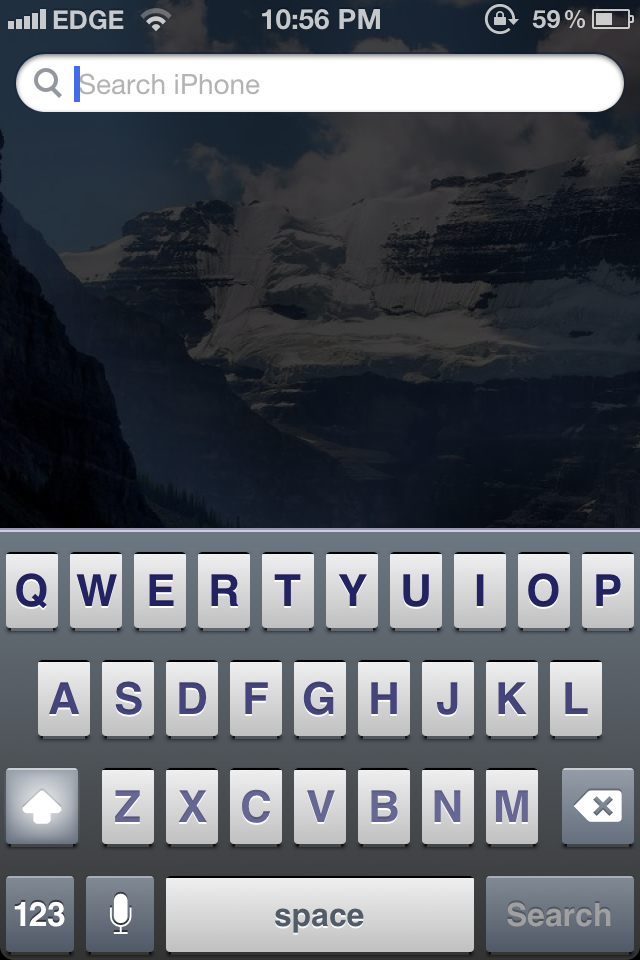Type the letter A

coord(64,699)
